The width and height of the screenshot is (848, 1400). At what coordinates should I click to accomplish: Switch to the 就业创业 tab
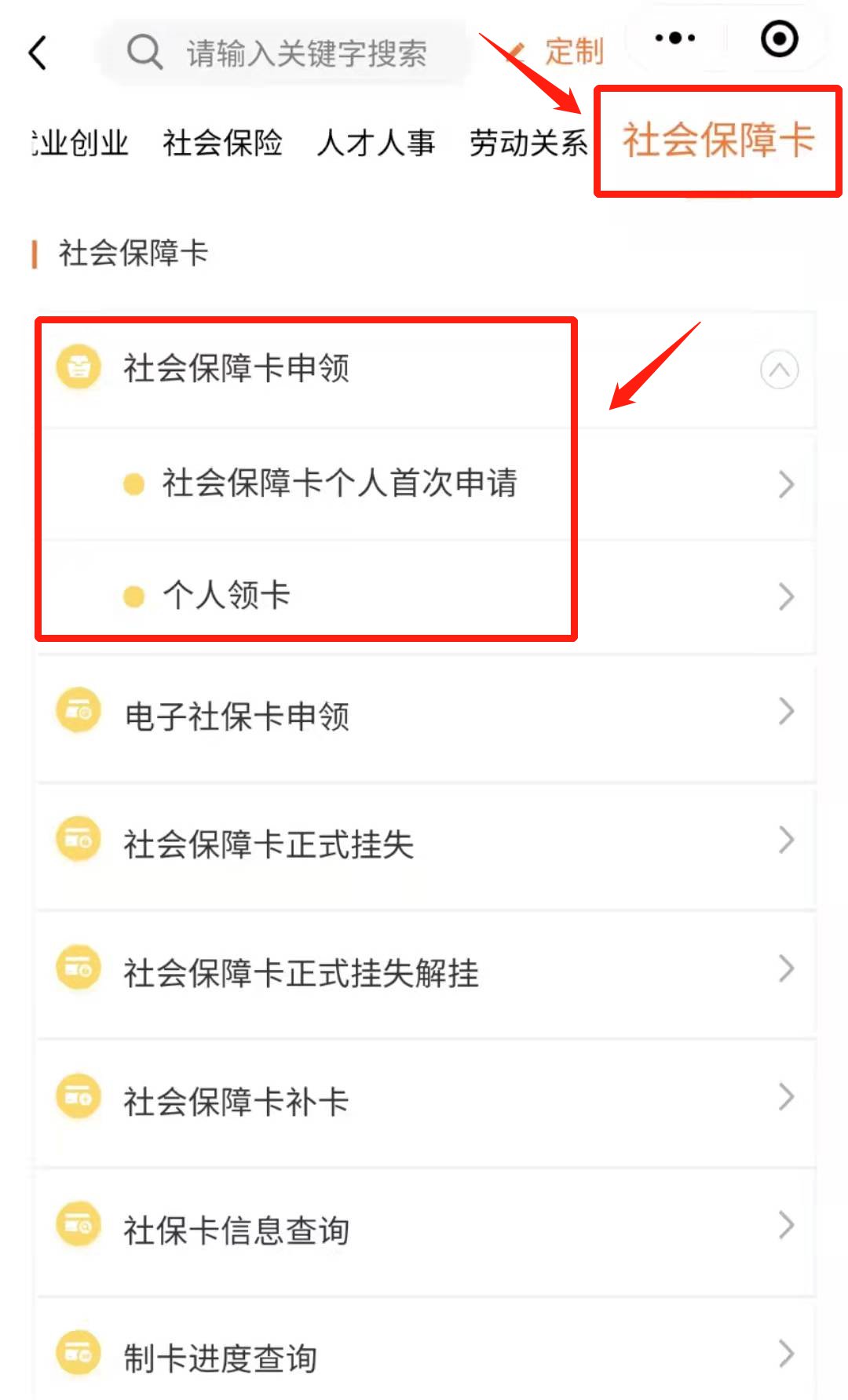(80, 143)
